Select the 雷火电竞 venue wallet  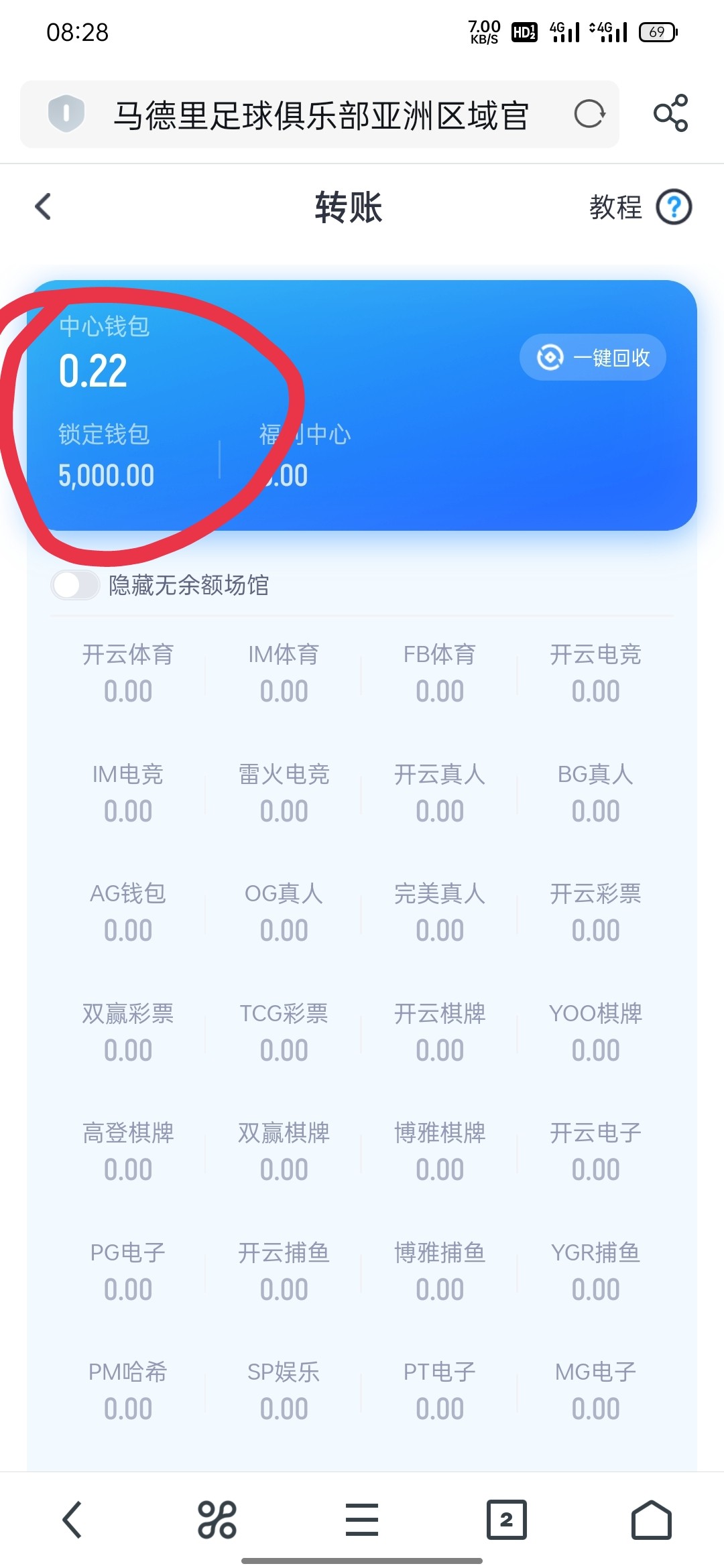coord(284,793)
